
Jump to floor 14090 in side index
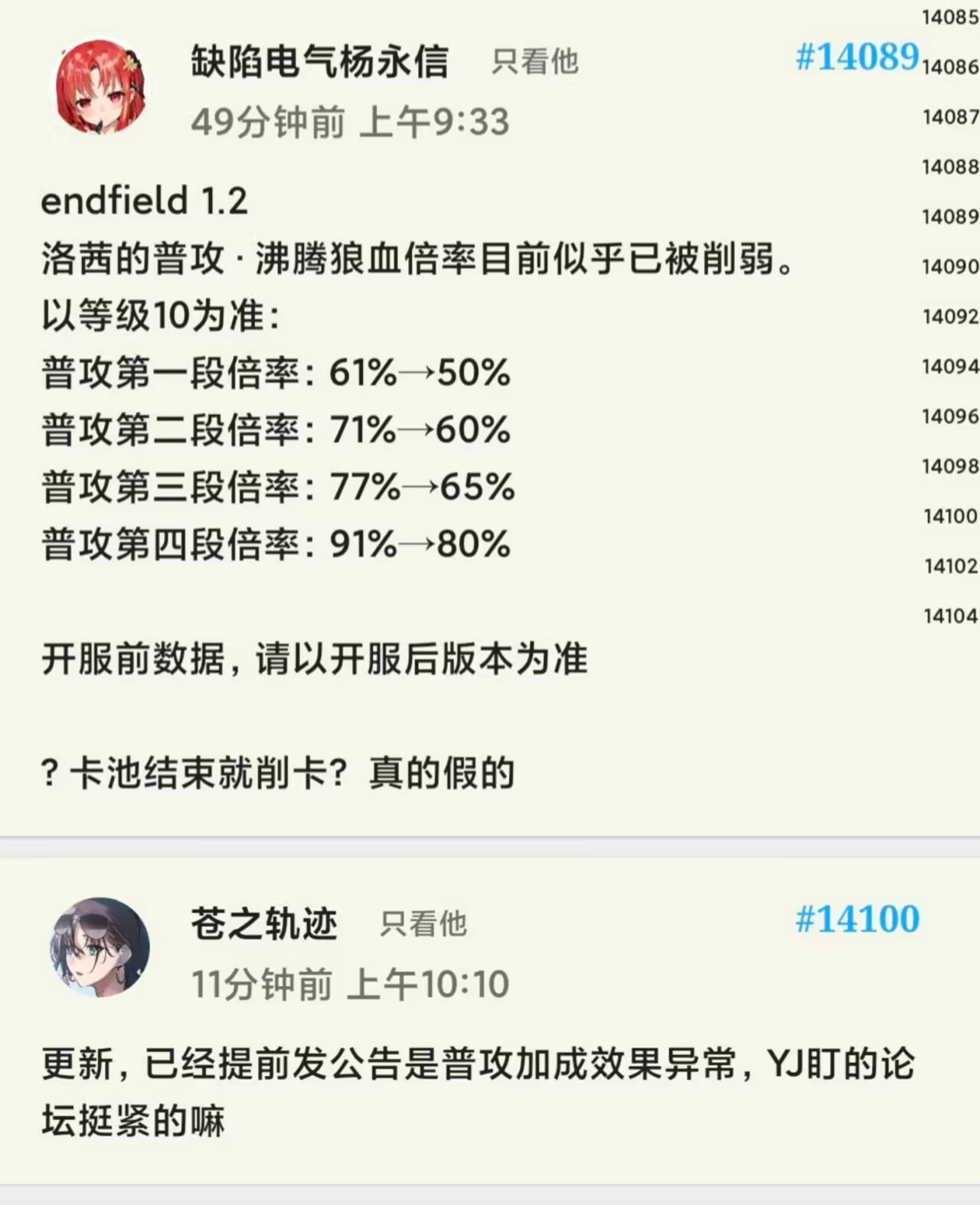[950, 266]
